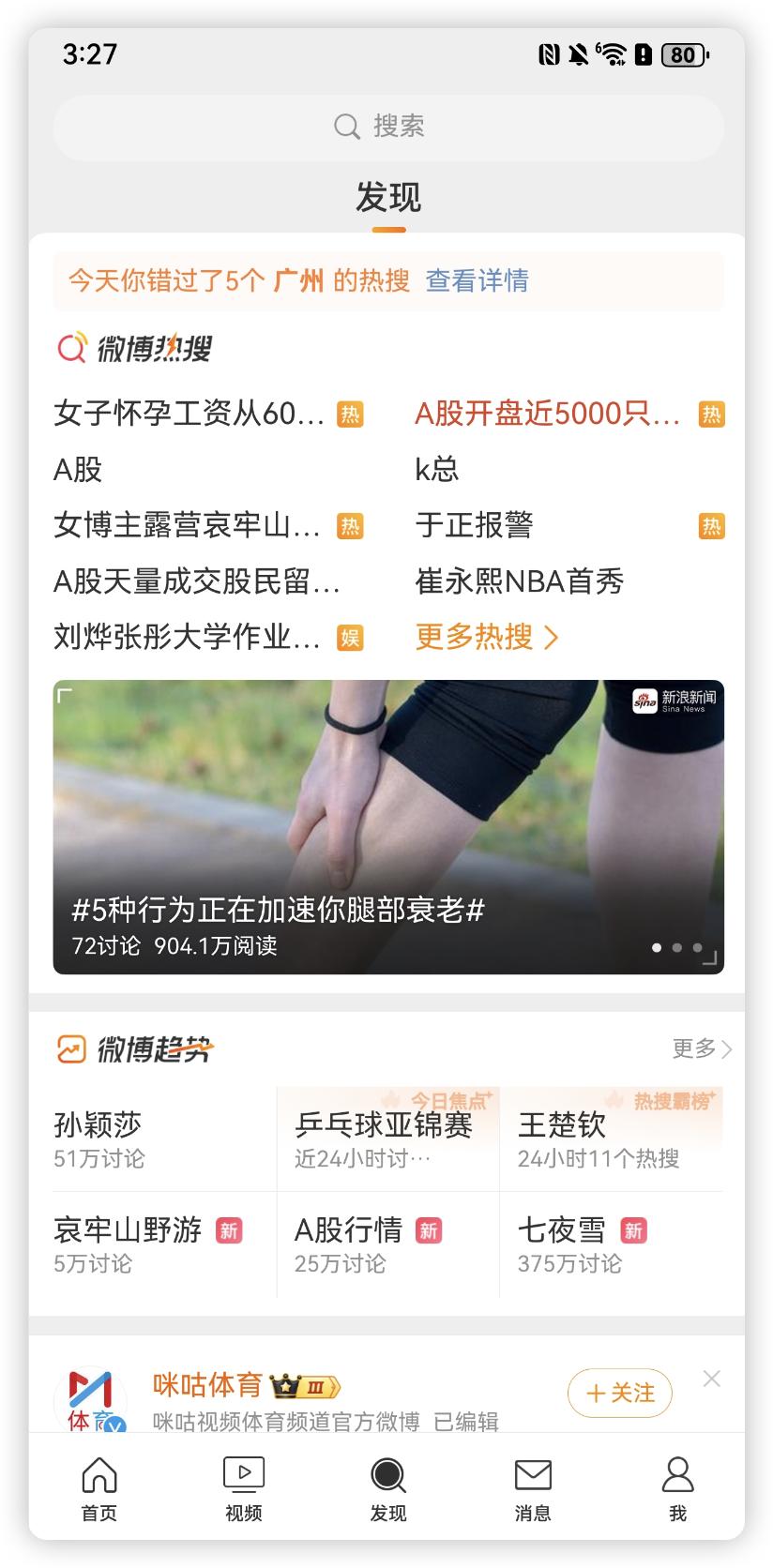Open the 搜索 search box
Image resolution: width=773 pixels, height=1568 pixels.
386,127
